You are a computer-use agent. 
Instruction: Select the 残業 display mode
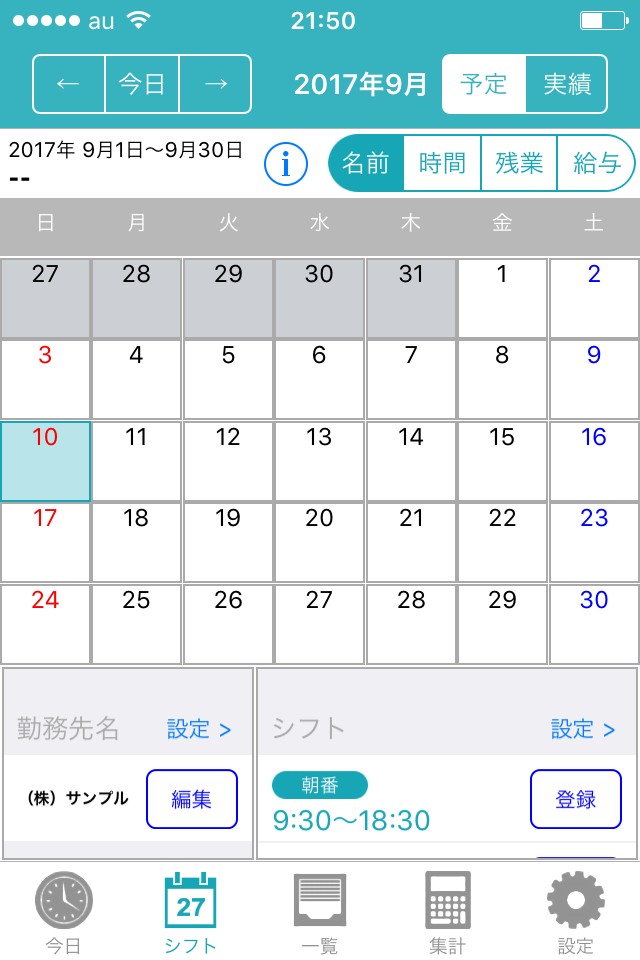[x=518, y=164]
